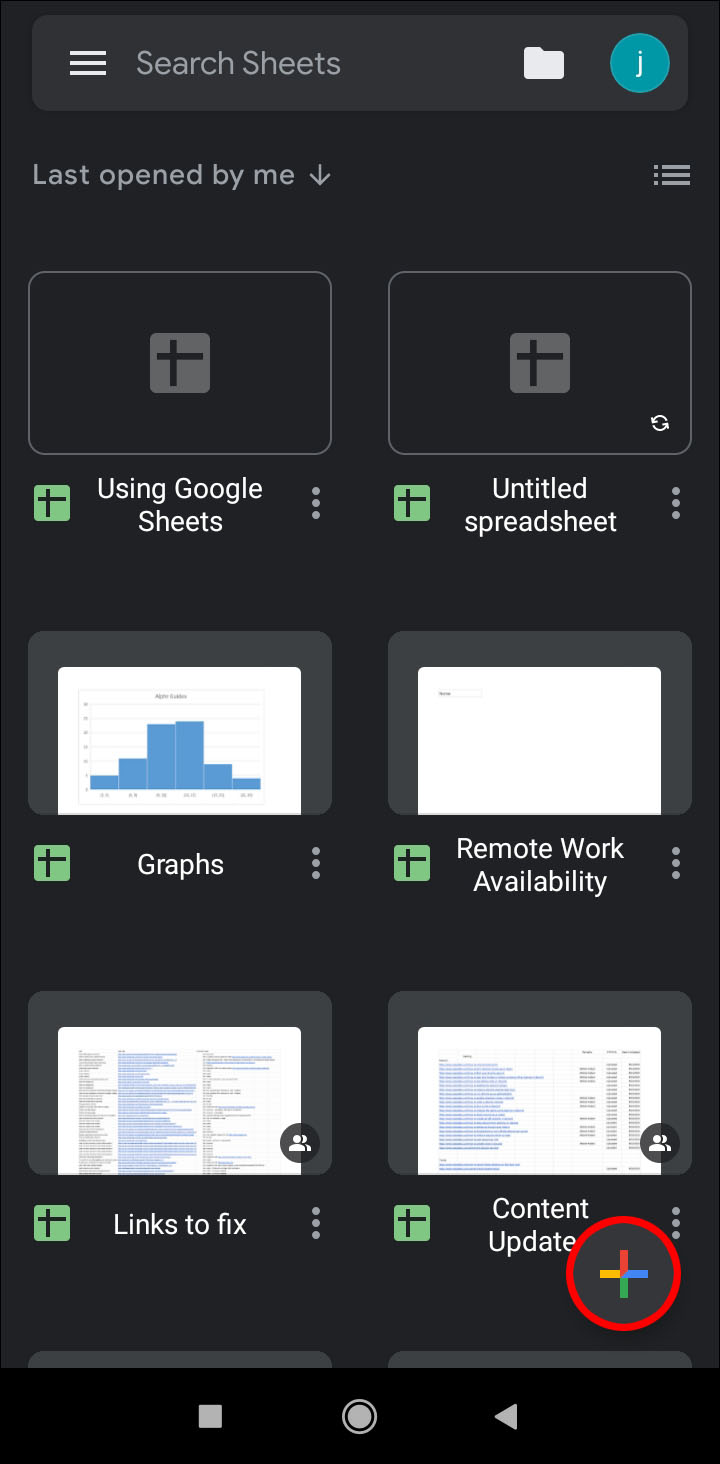Go to the device home screen
The height and width of the screenshot is (1464, 720).
pyautogui.click(x=359, y=1415)
